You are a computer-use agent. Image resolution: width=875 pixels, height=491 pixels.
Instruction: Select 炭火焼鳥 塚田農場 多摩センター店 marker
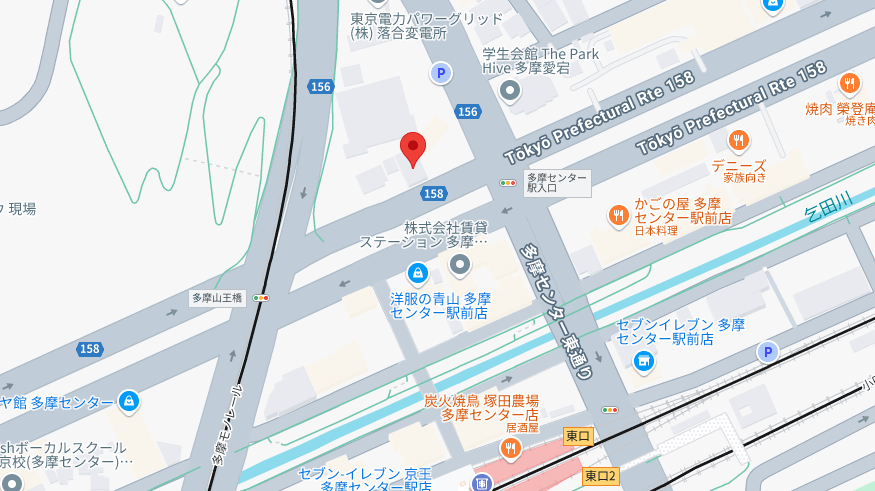510,450
